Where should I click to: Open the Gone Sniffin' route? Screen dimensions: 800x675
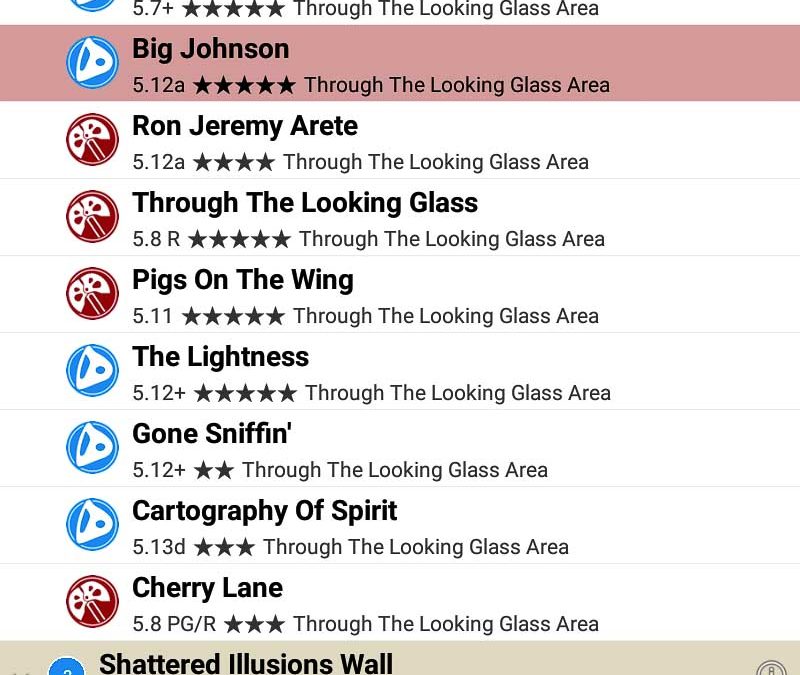[x=400, y=449]
